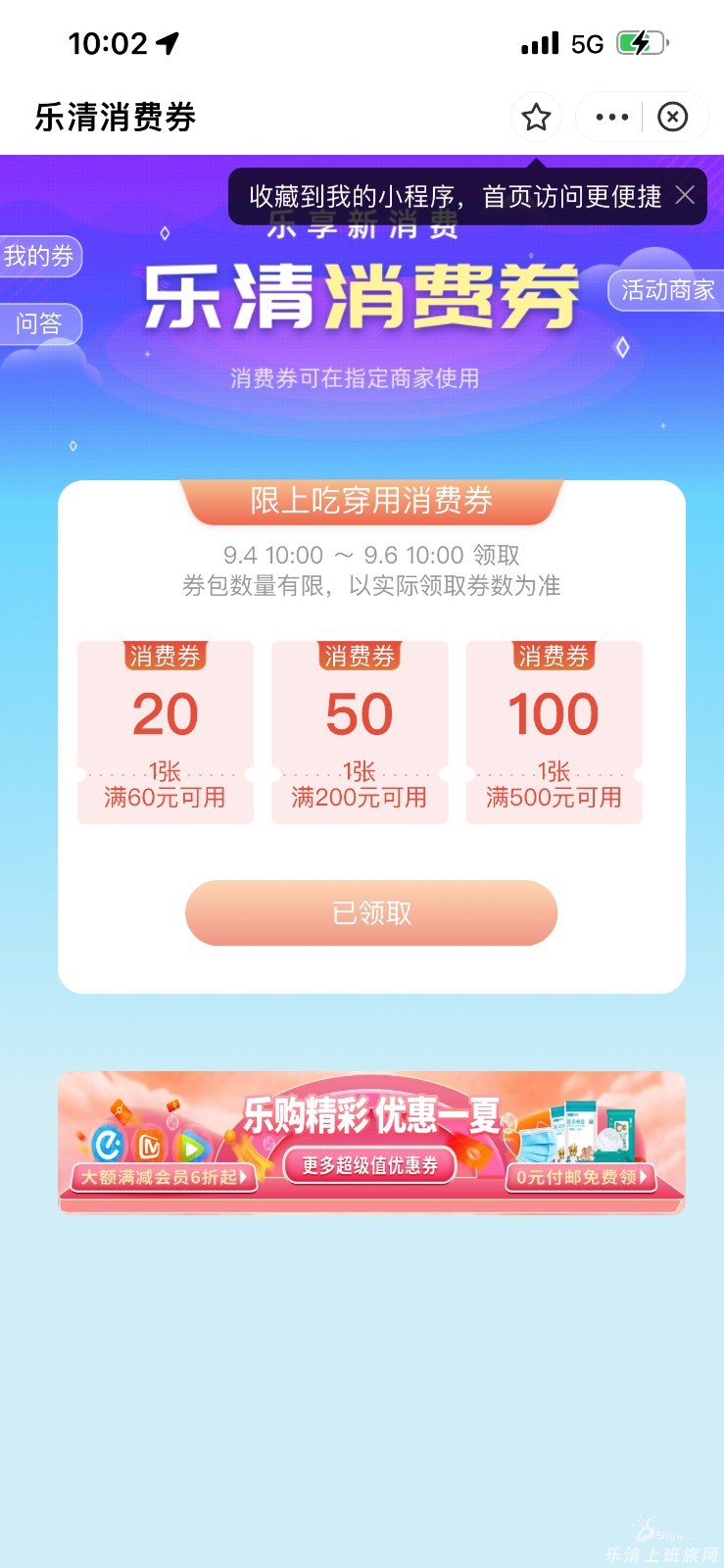724x1568 pixels.
Task: Tap the star icon to favorite mini program
Action: [536, 118]
